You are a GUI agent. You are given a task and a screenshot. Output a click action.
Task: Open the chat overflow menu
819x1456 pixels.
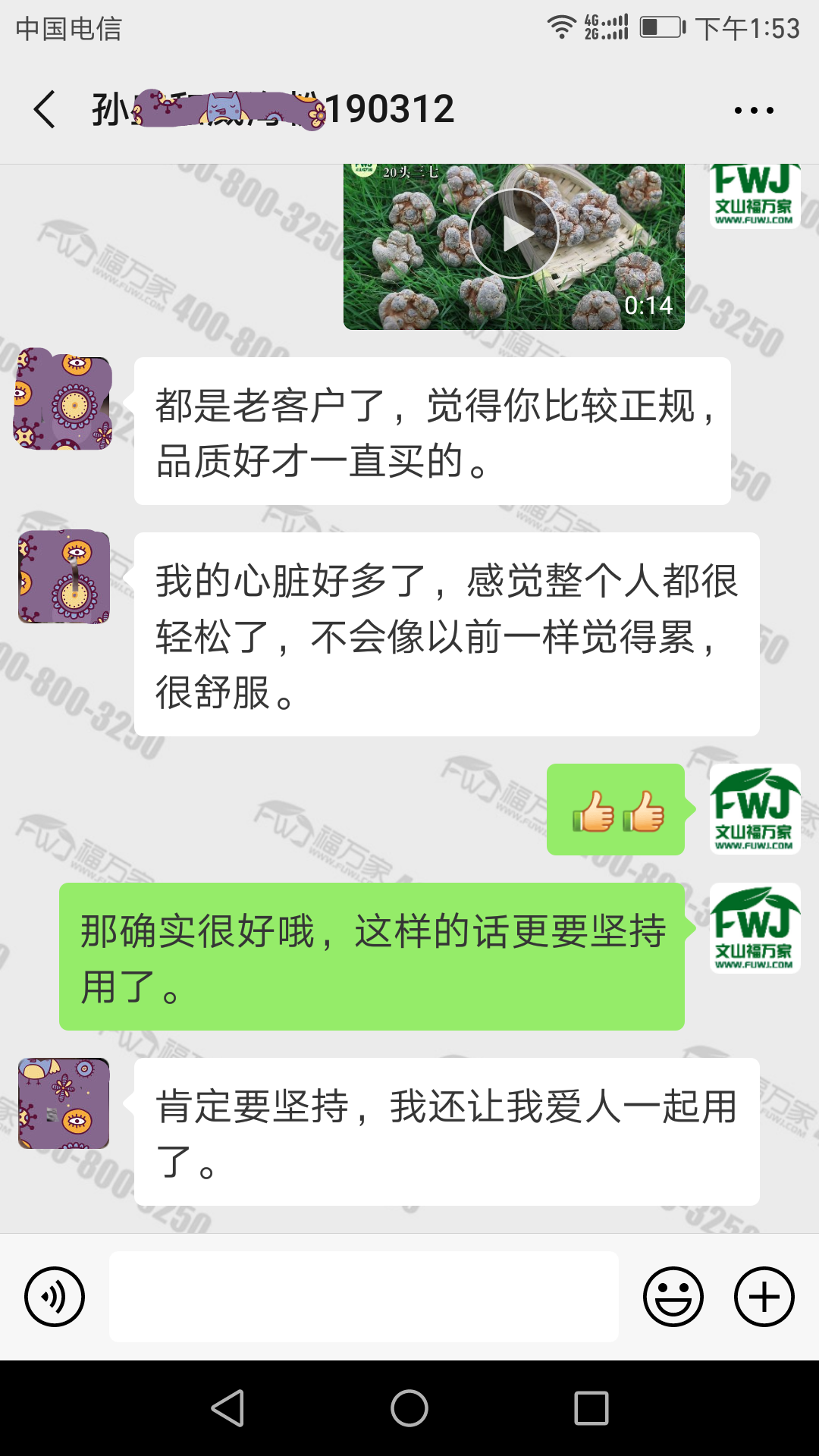click(754, 111)
